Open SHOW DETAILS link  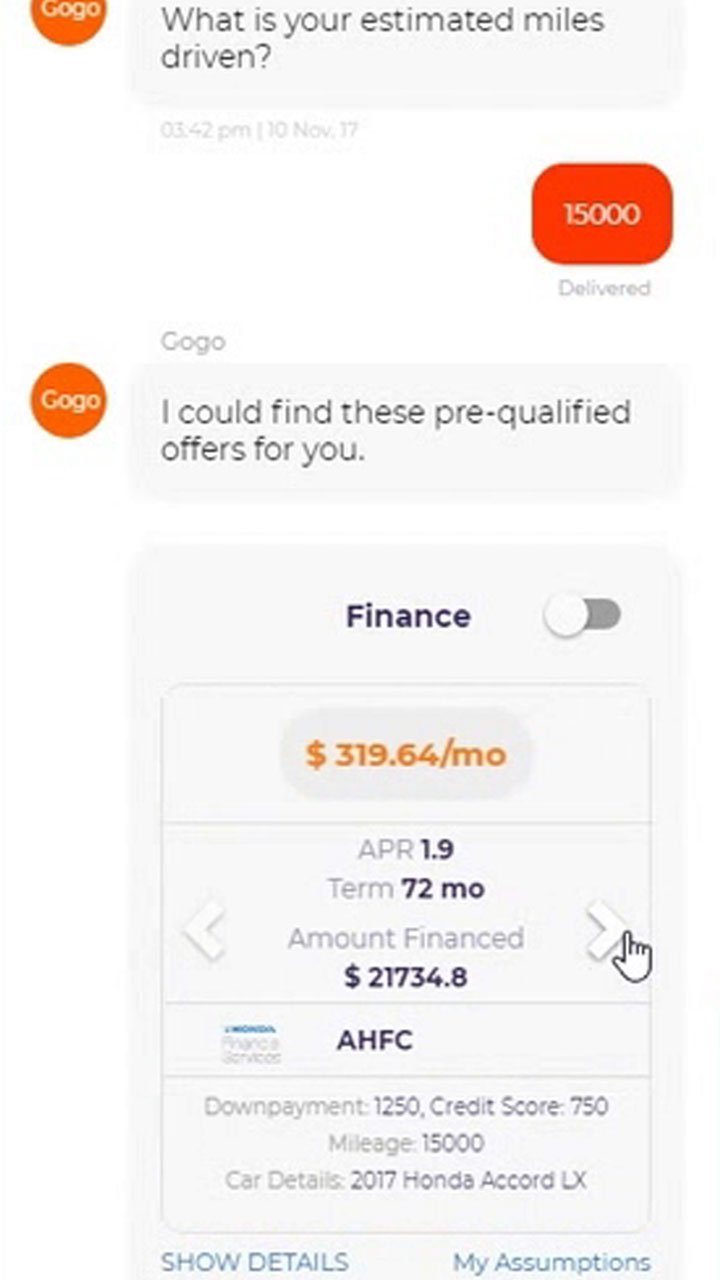pos(255,1262)
